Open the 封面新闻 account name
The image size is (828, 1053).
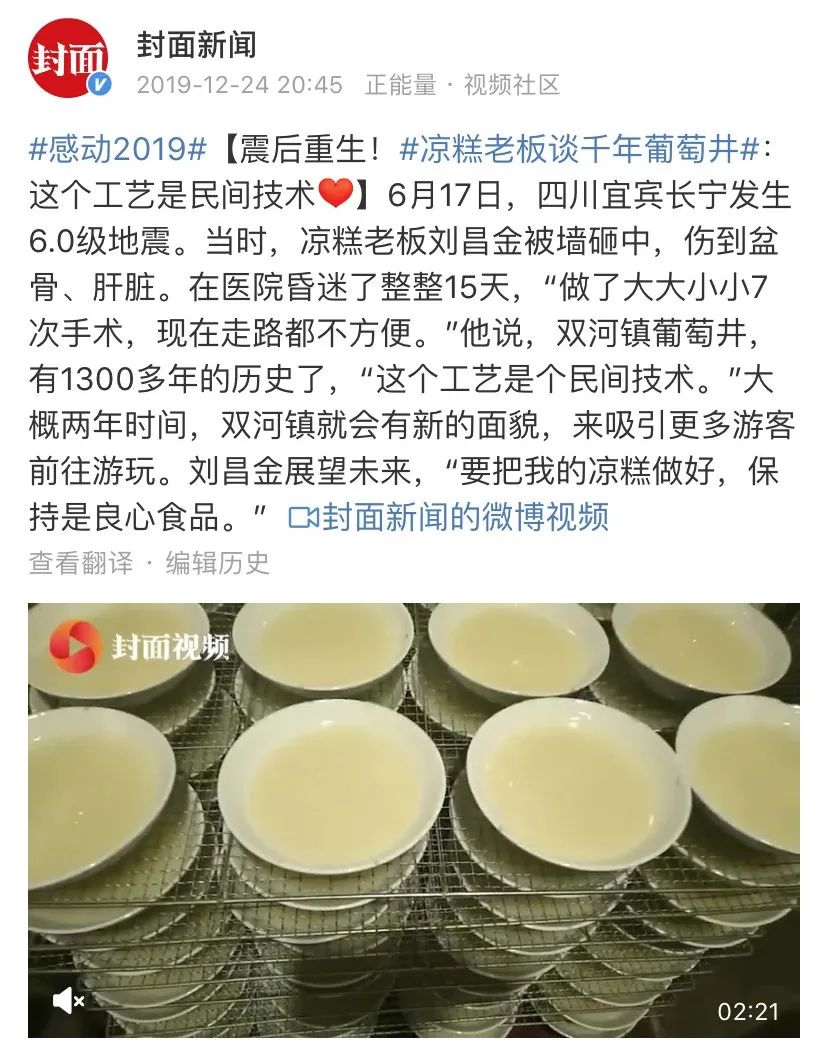tap(196, 44)
